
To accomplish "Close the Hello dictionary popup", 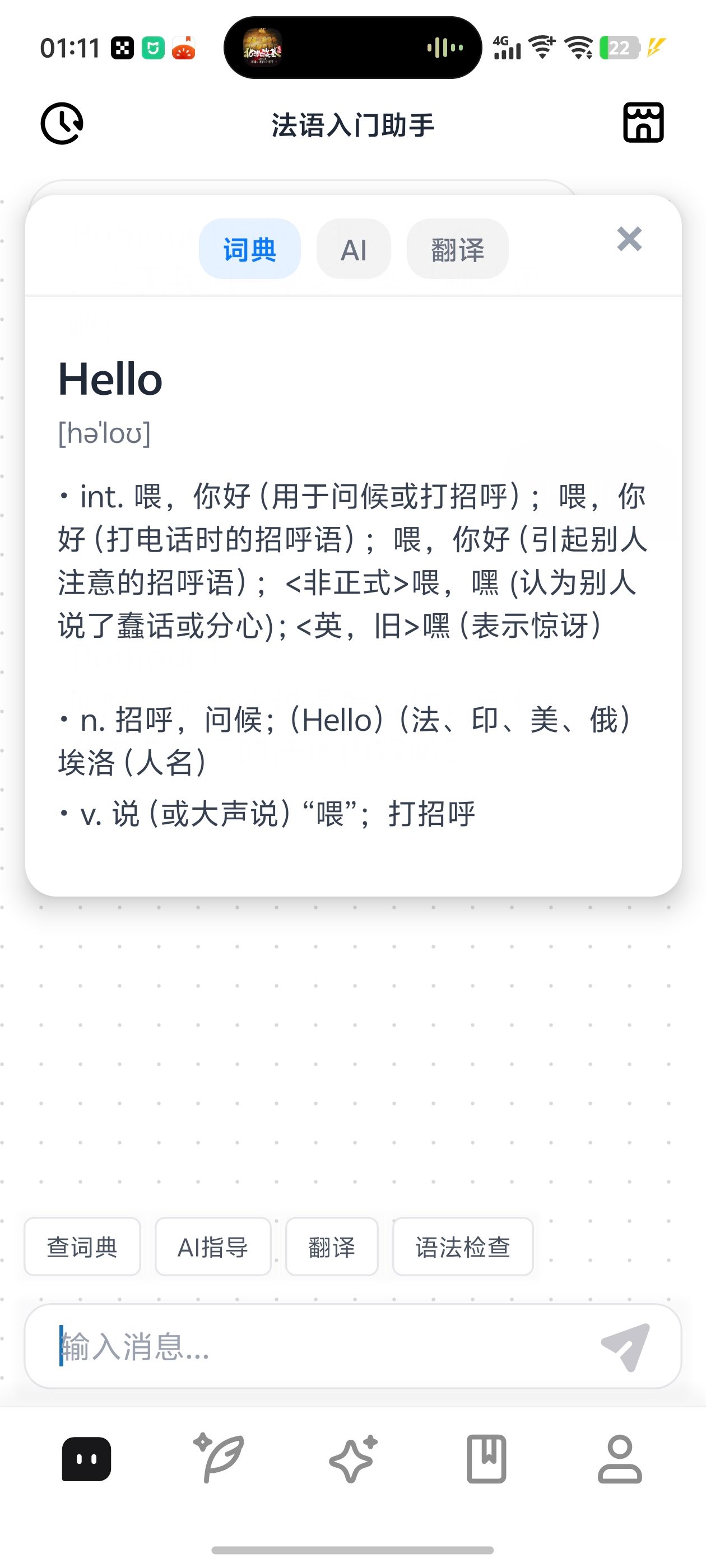I will point(629,239).
